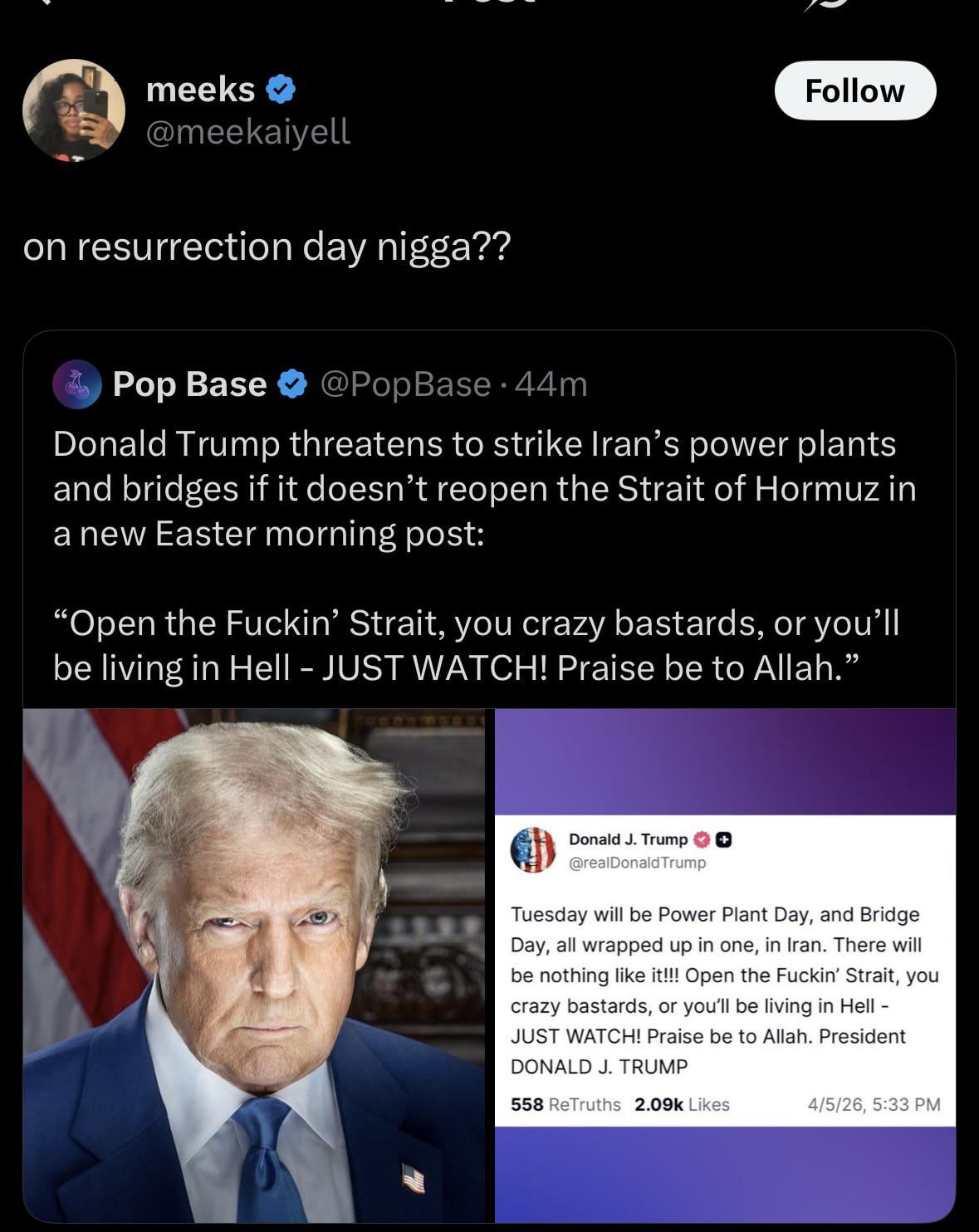The image size is (979, 1232).
Task: View the Truth Social screenshot image
Action: [x=725, y=965]
